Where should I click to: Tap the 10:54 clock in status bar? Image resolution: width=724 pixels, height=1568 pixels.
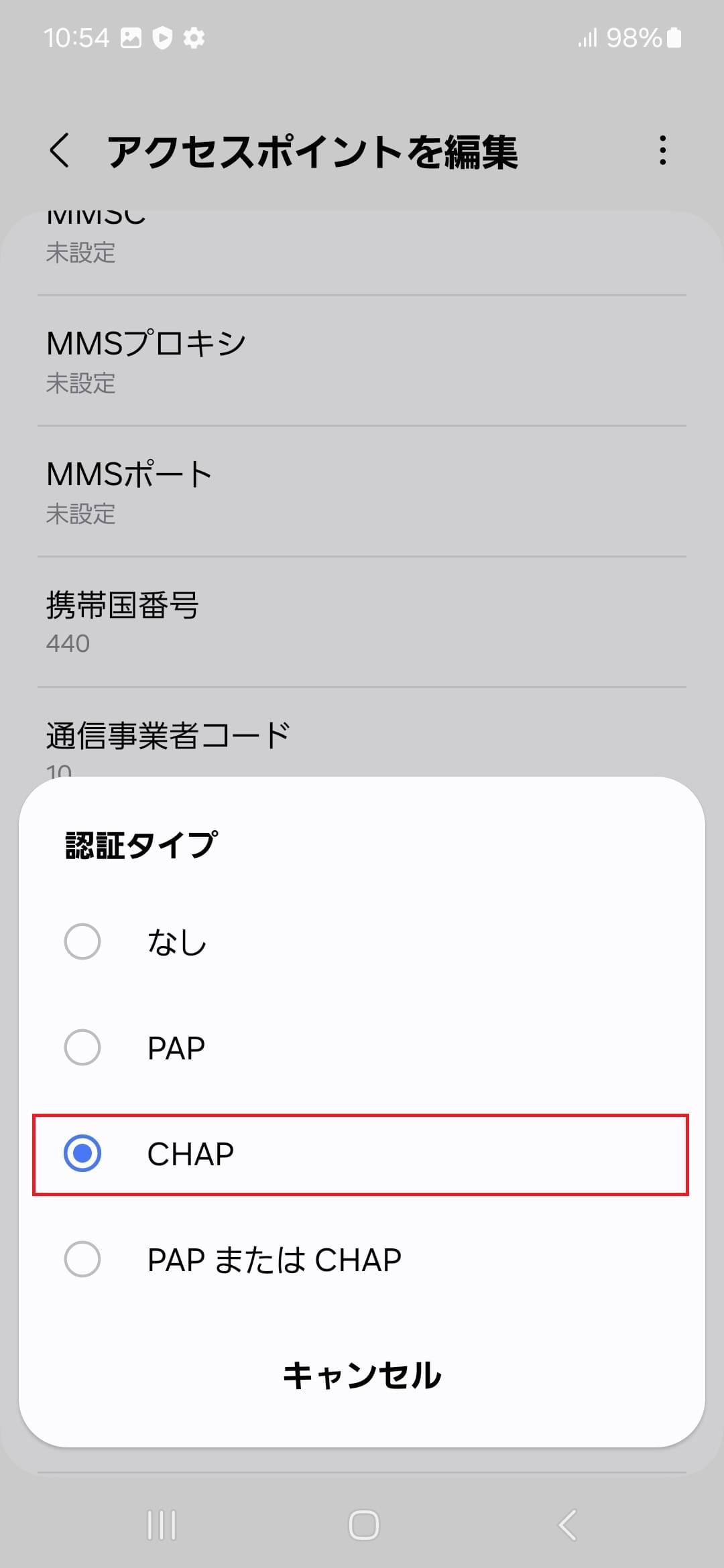coord(76,38)
